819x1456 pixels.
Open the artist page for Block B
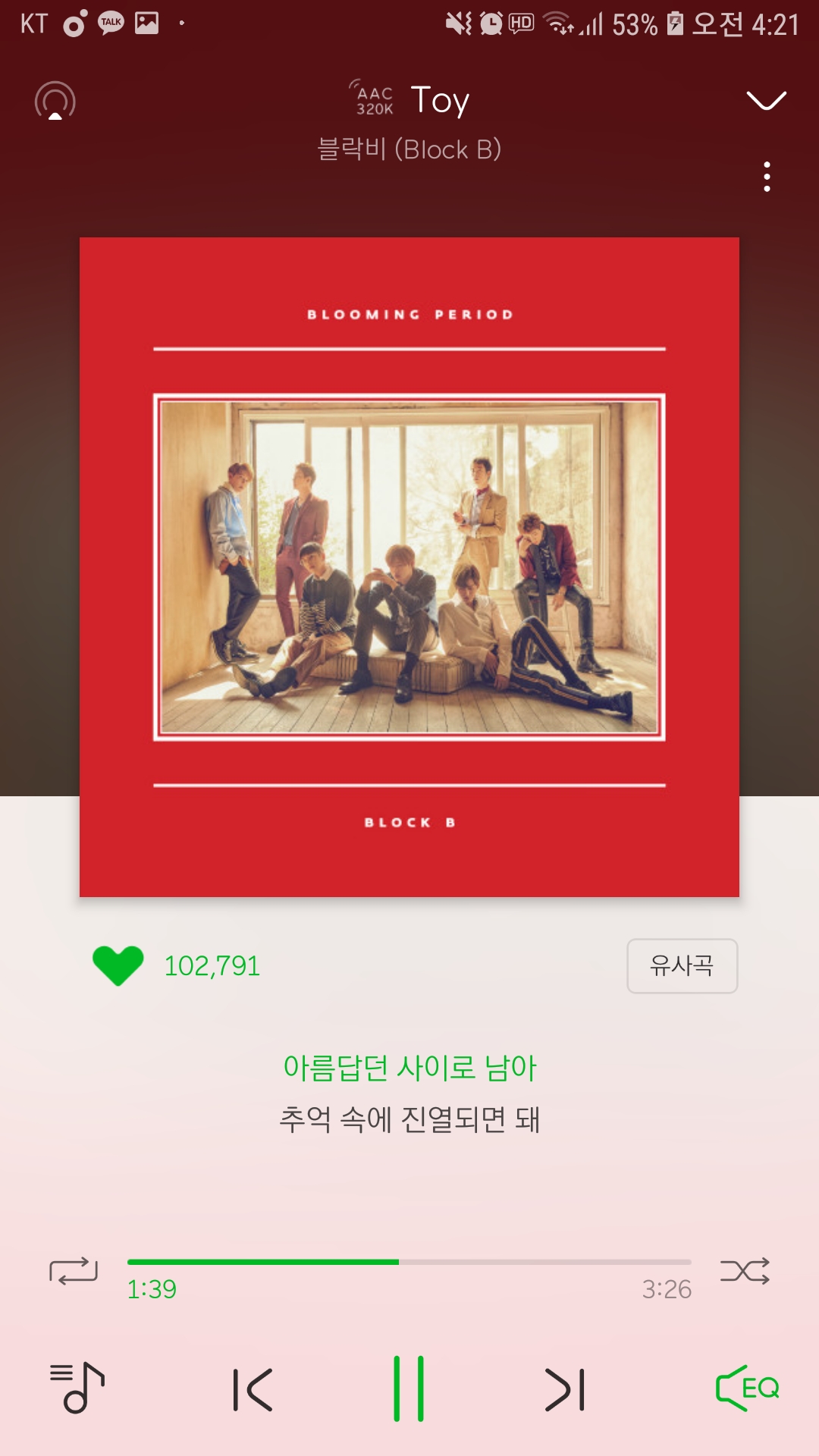409,149
